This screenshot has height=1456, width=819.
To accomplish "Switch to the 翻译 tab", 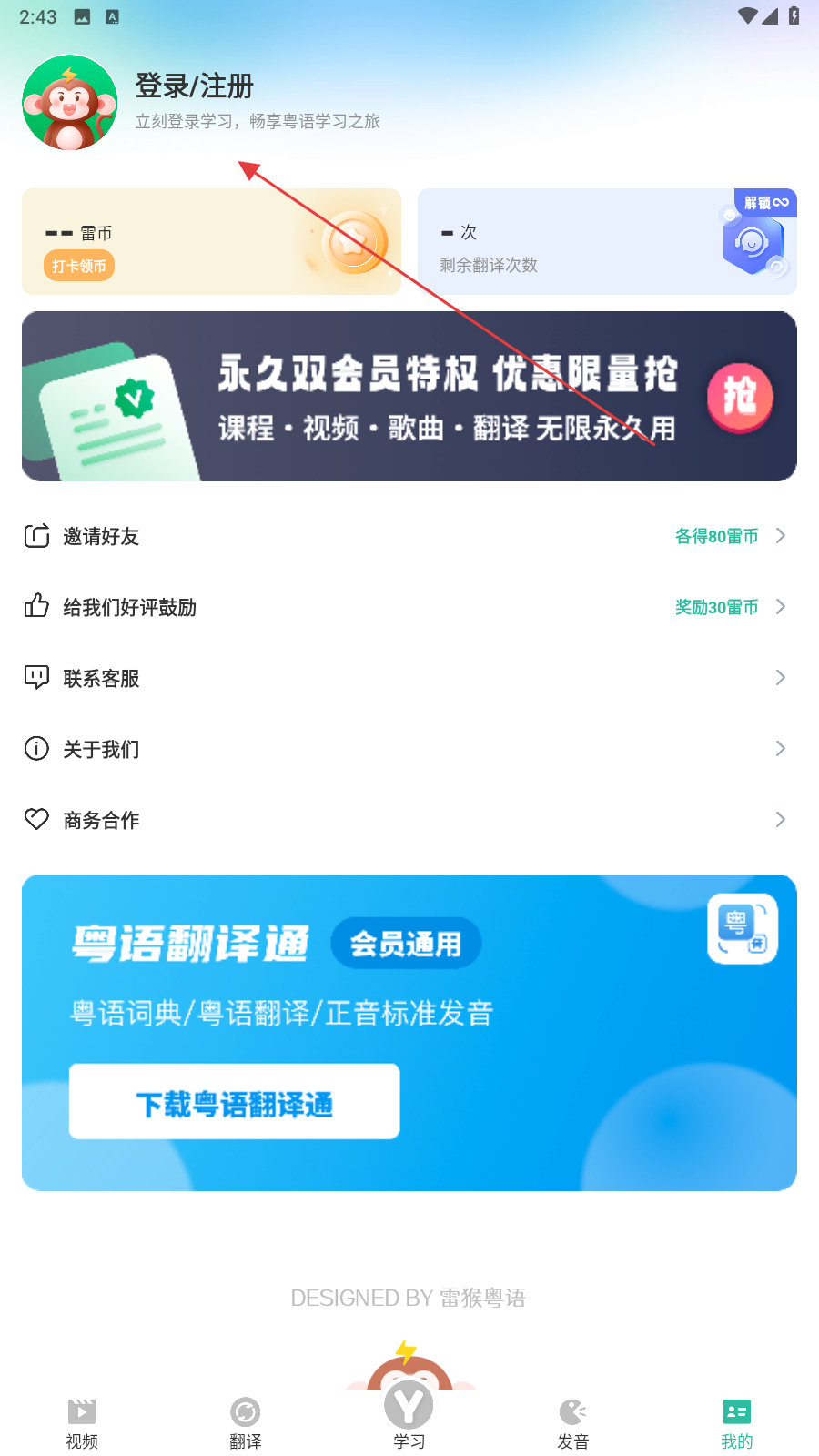I will [x=245, y=1420].
